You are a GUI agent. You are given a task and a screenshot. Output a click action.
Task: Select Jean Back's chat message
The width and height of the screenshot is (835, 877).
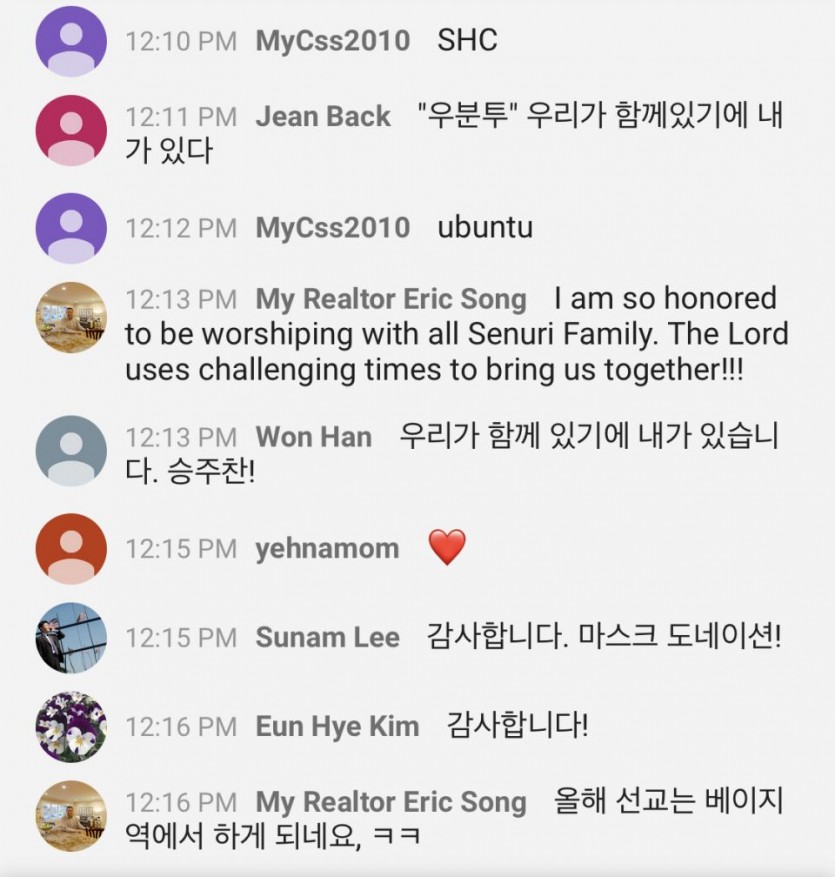click(600, 117)
